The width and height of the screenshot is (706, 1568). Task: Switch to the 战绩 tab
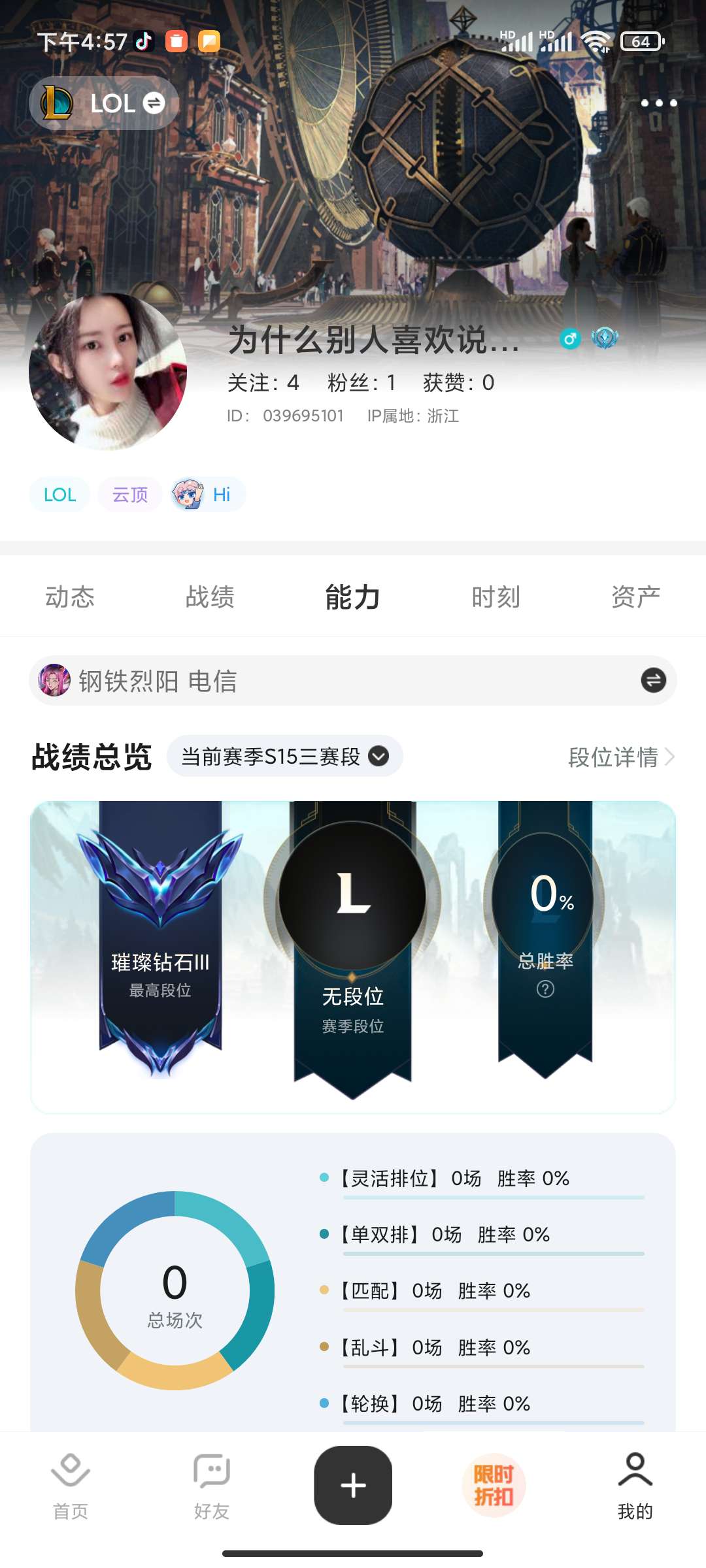210,596
